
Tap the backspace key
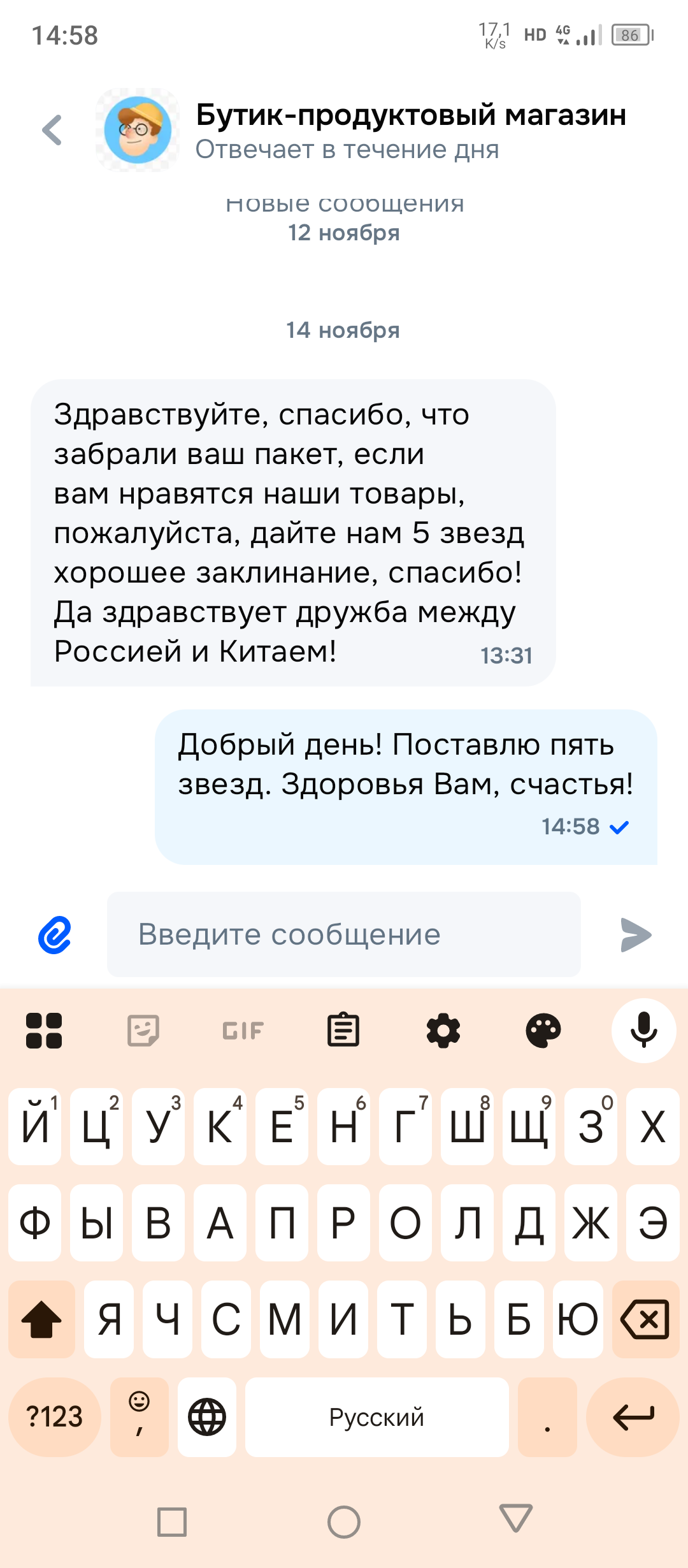(645, 1319)
